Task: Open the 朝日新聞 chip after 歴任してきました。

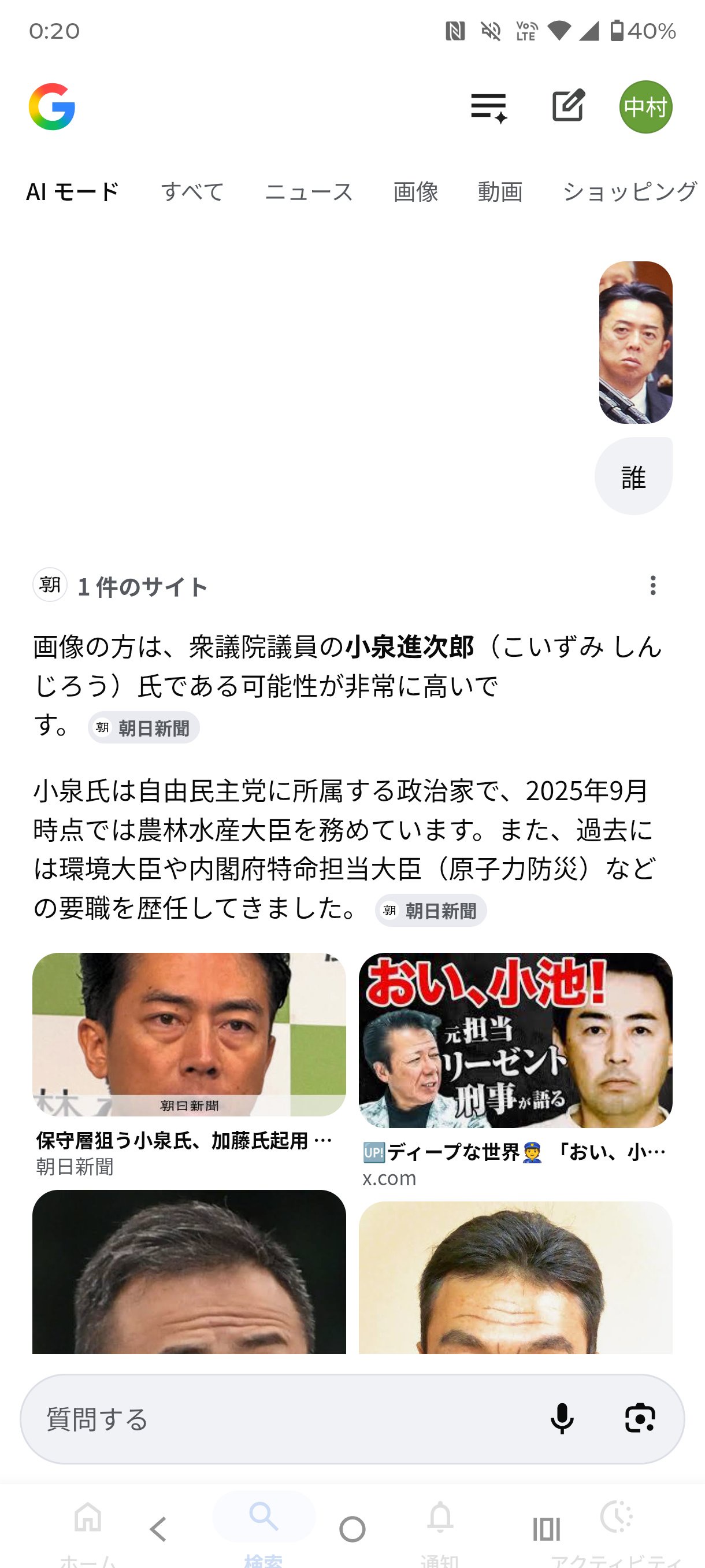Action: click(431, 911)
